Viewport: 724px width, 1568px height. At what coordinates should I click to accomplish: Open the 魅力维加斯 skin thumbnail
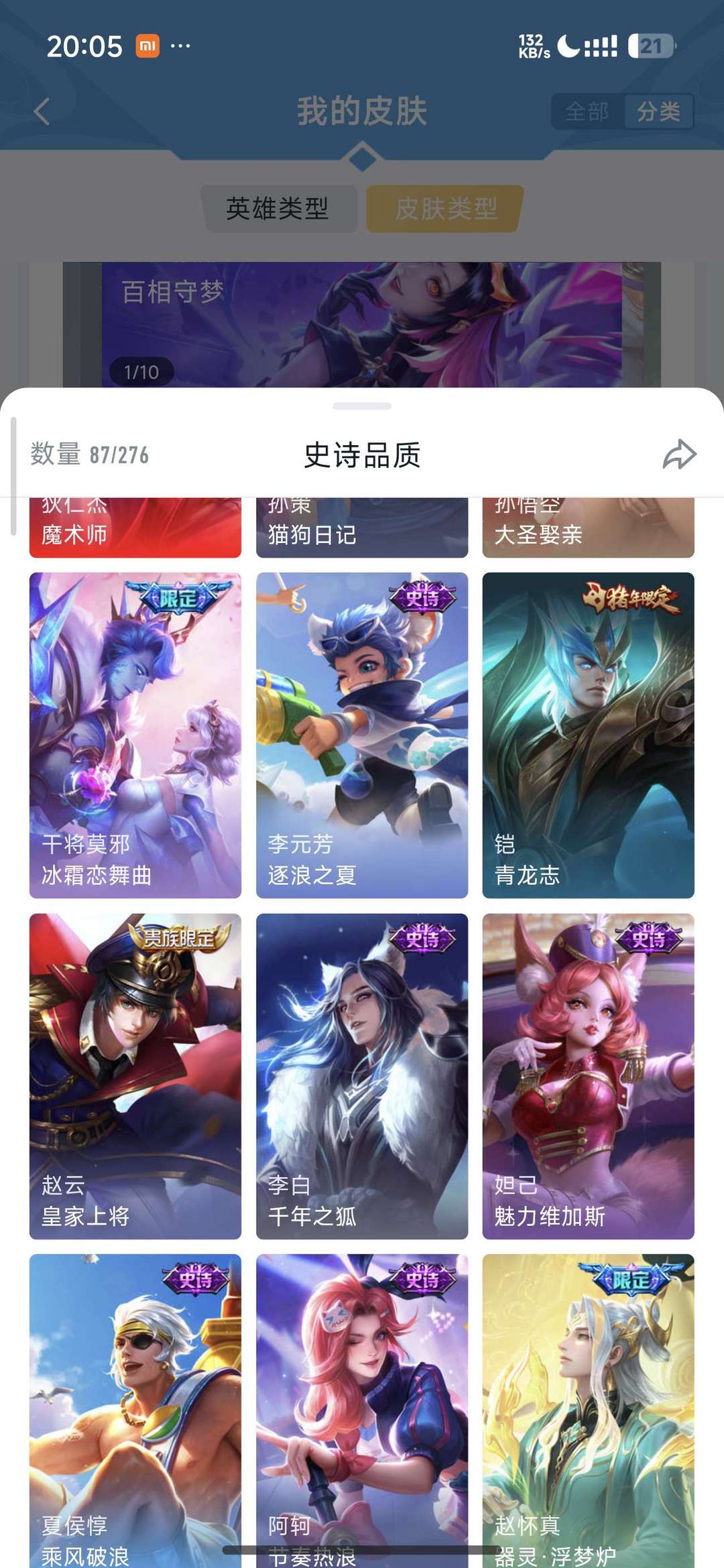coord(589,1073)
